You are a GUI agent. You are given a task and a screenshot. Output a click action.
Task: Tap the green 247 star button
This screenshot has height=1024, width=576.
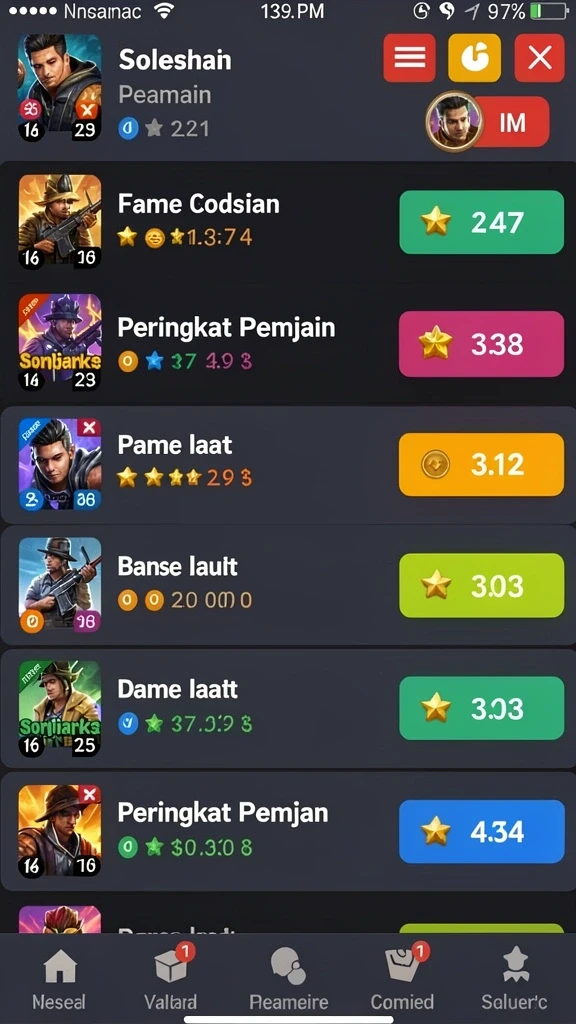[481, 222]
